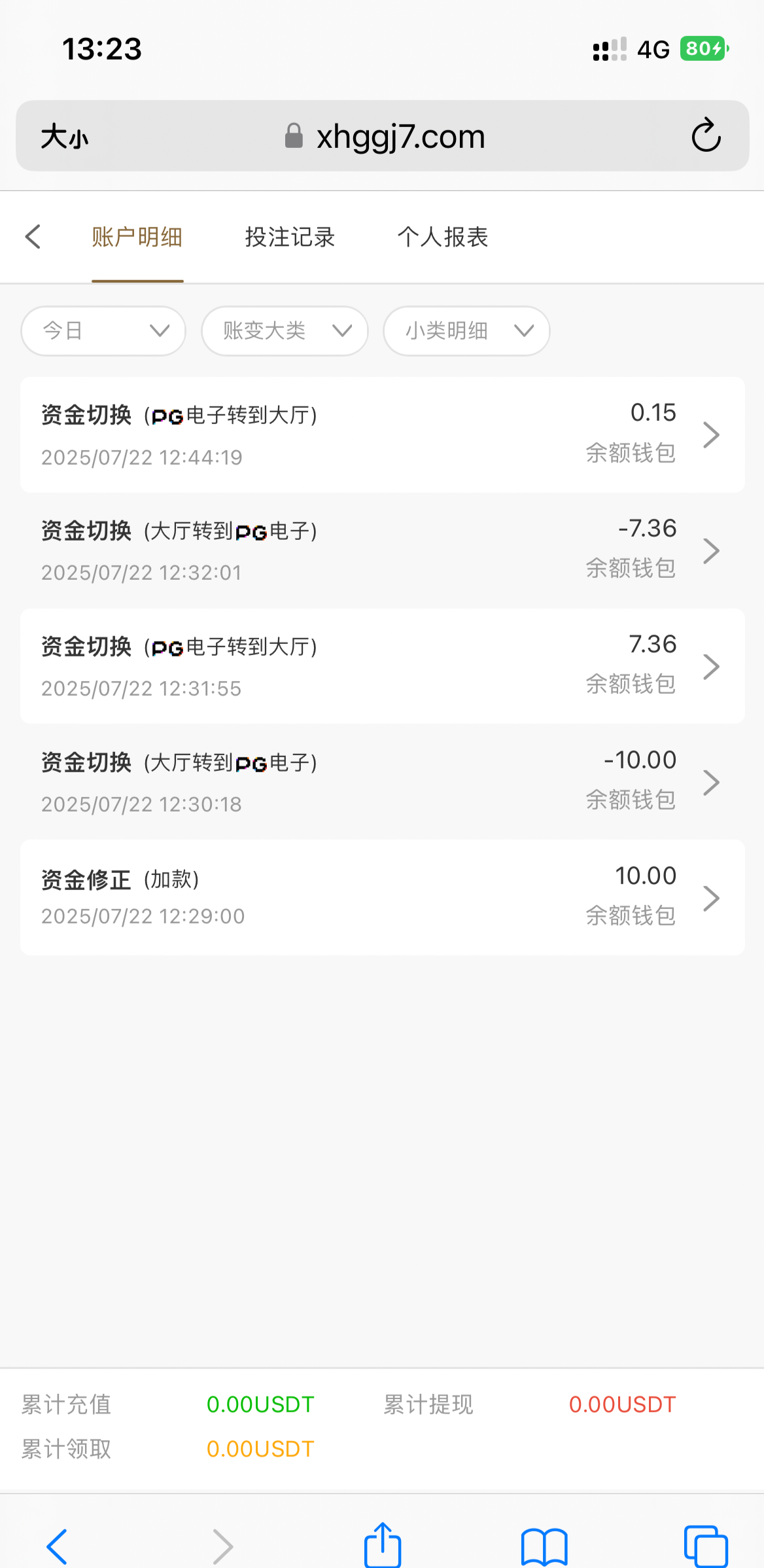Expand the 今日 date dropdown

pyautogui.click(x=103, y=331)
